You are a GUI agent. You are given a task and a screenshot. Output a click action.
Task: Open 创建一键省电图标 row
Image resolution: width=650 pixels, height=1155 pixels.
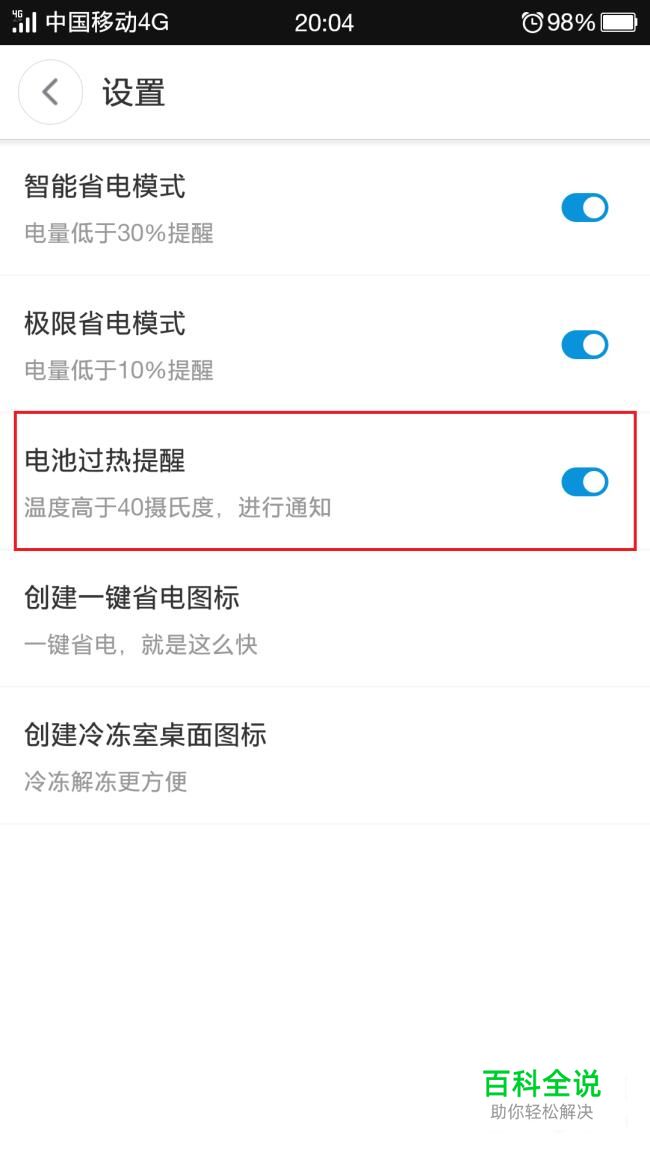(x=325, y=618)
